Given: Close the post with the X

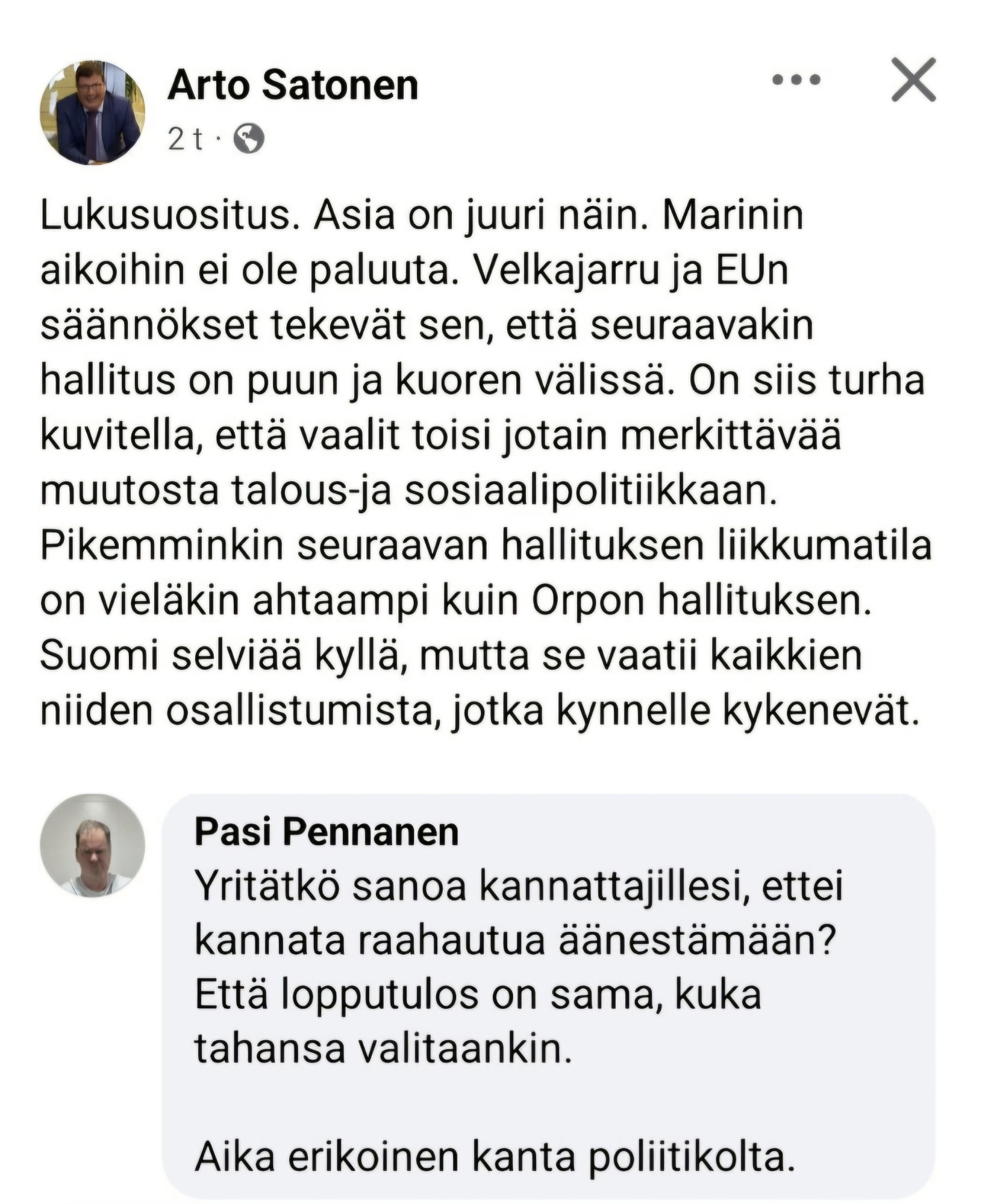Looking at the screenshot, I should 913,80.
